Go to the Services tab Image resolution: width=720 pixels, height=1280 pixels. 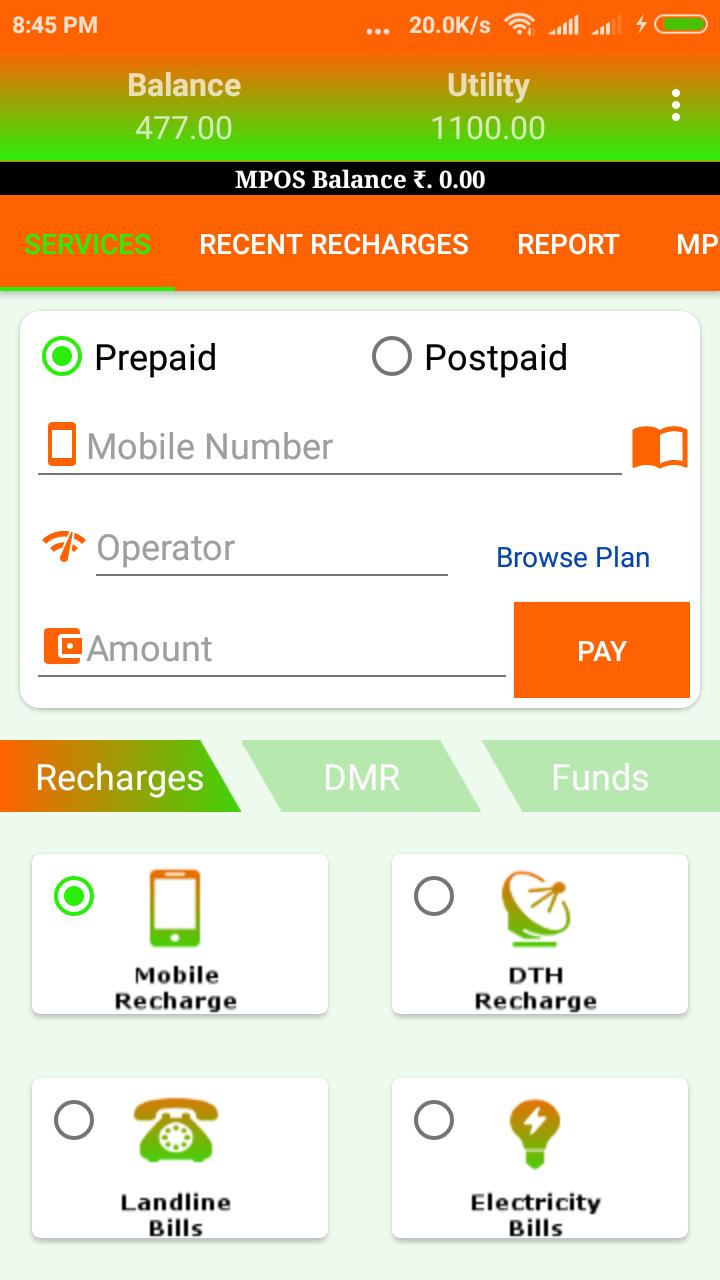87,244
